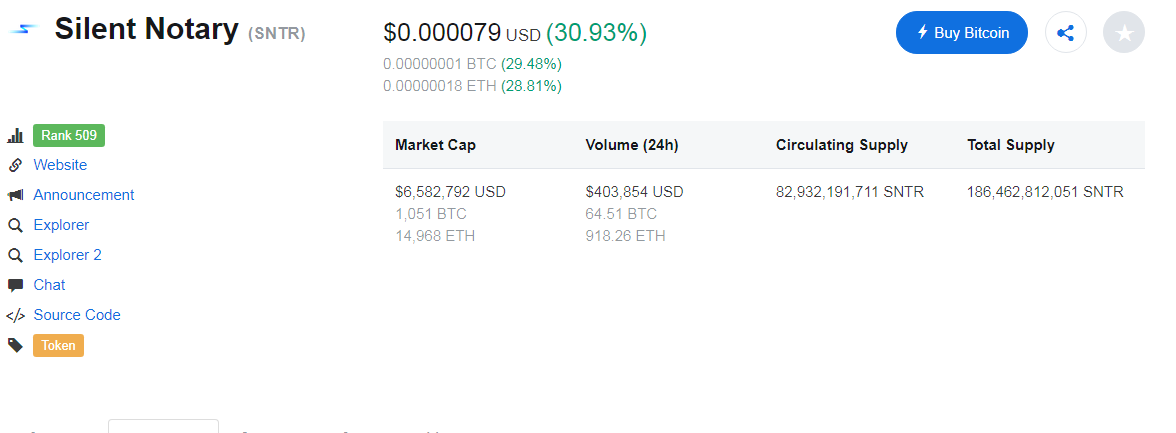Viewport: 1176px width, 433px height.
Task: Tap the Buy Bitcoin button
Action: (x=961, y=33)
